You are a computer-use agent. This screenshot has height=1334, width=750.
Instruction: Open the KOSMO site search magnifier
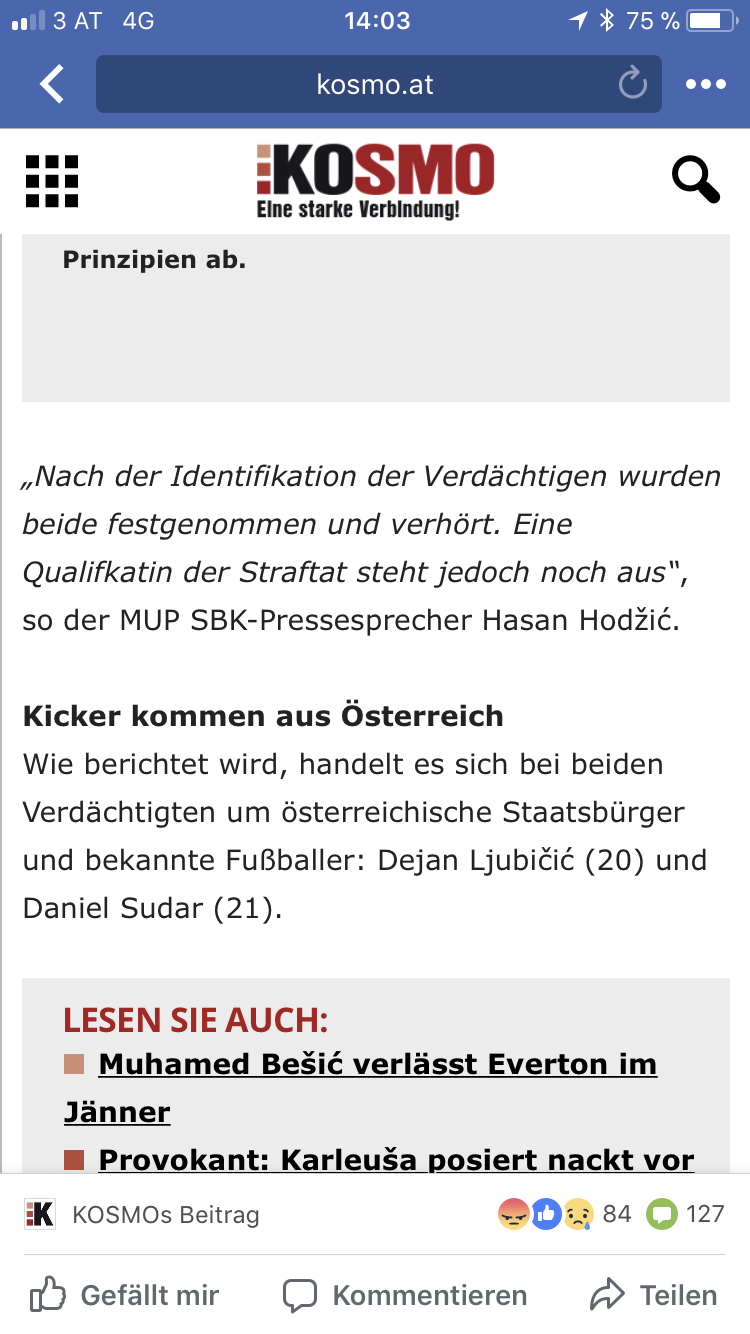[x=696, y=180]
